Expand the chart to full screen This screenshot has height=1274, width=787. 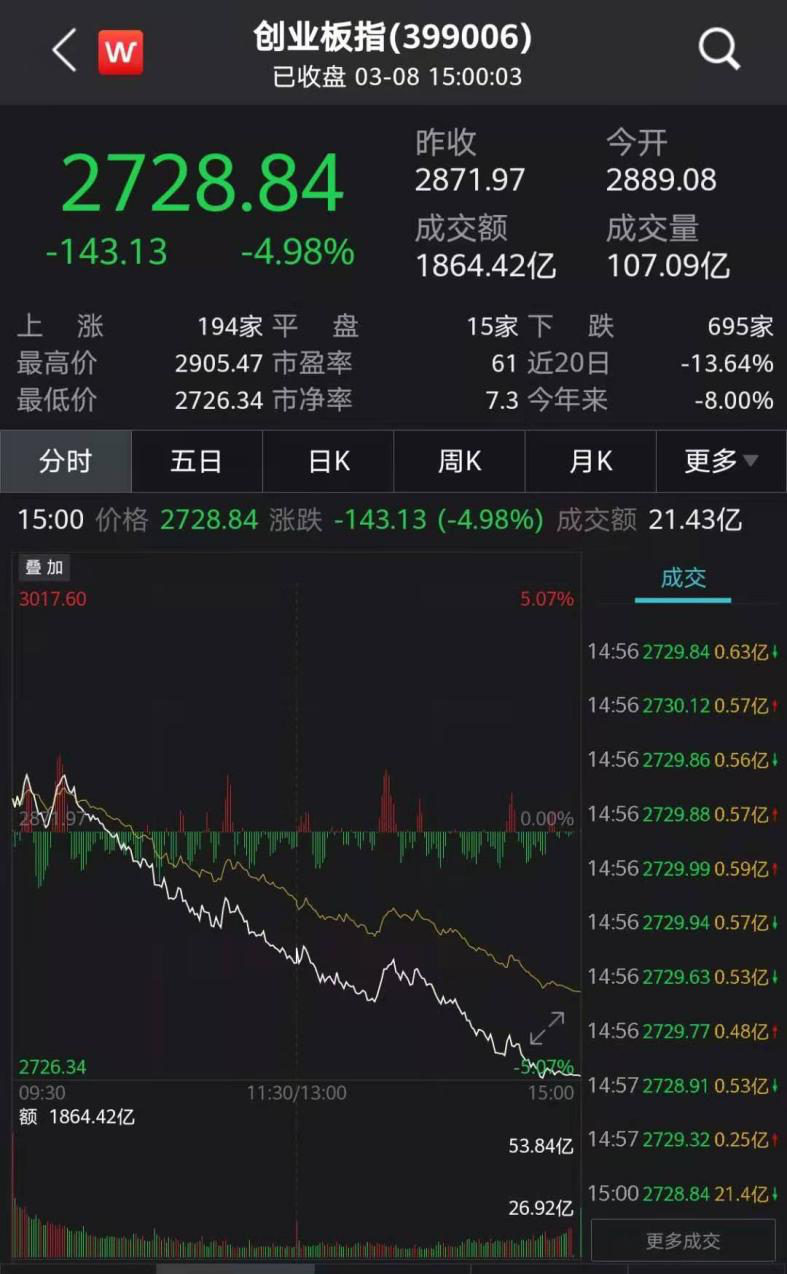point(547,1028)
